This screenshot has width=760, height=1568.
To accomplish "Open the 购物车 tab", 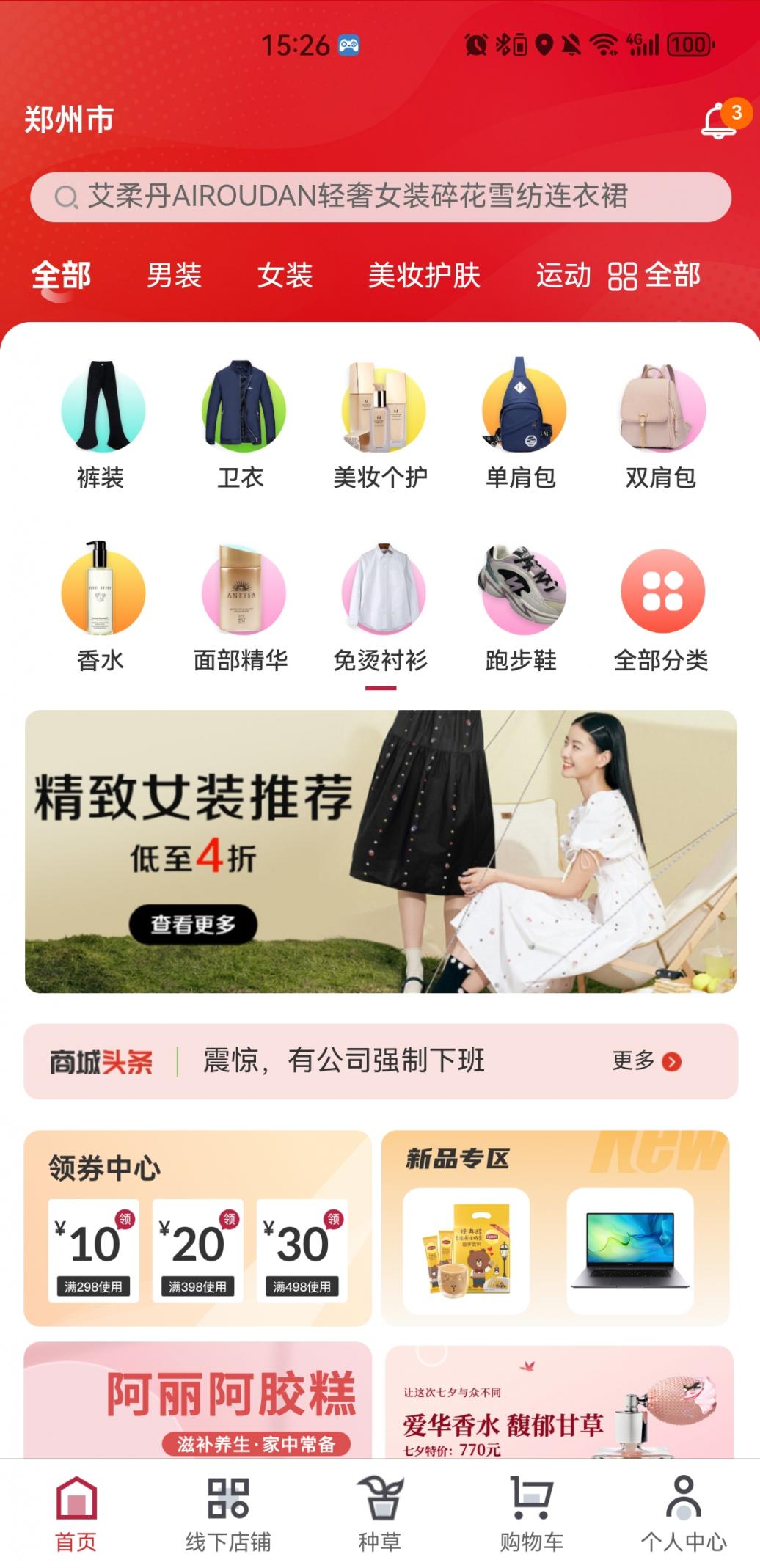I will pos(532,1514).
